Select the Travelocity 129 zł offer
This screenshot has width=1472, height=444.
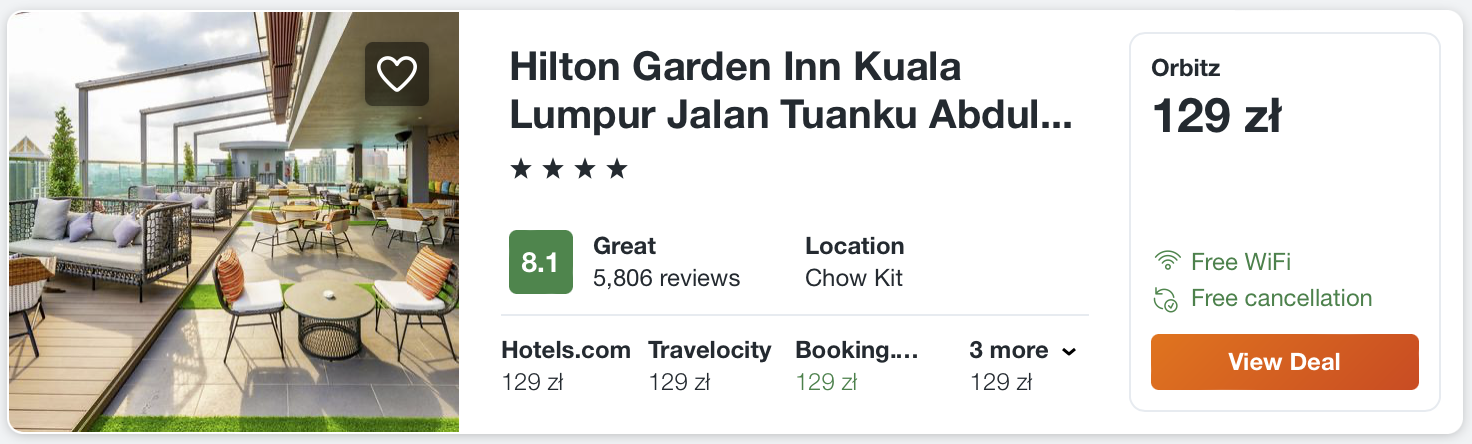tap(709, 365)
